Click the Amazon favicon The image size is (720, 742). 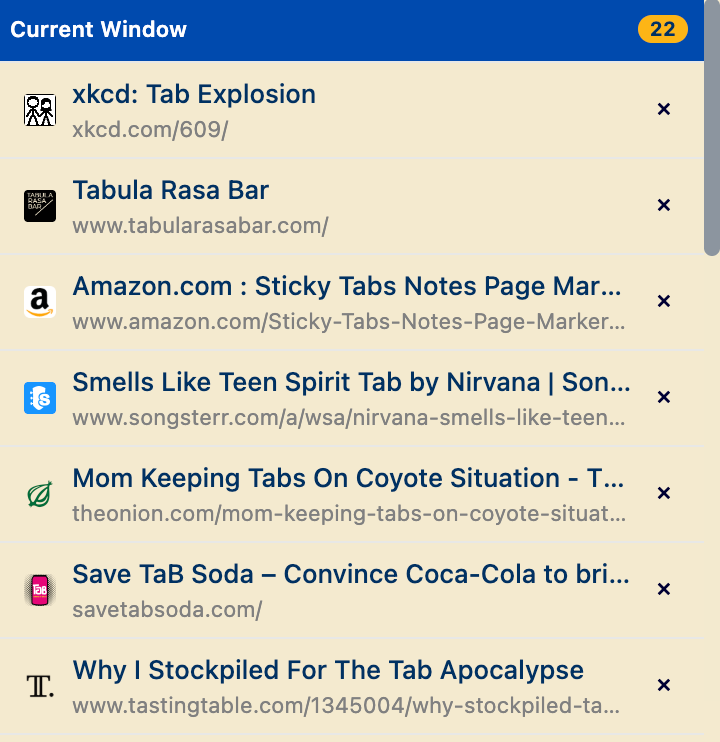pos(40,302)
